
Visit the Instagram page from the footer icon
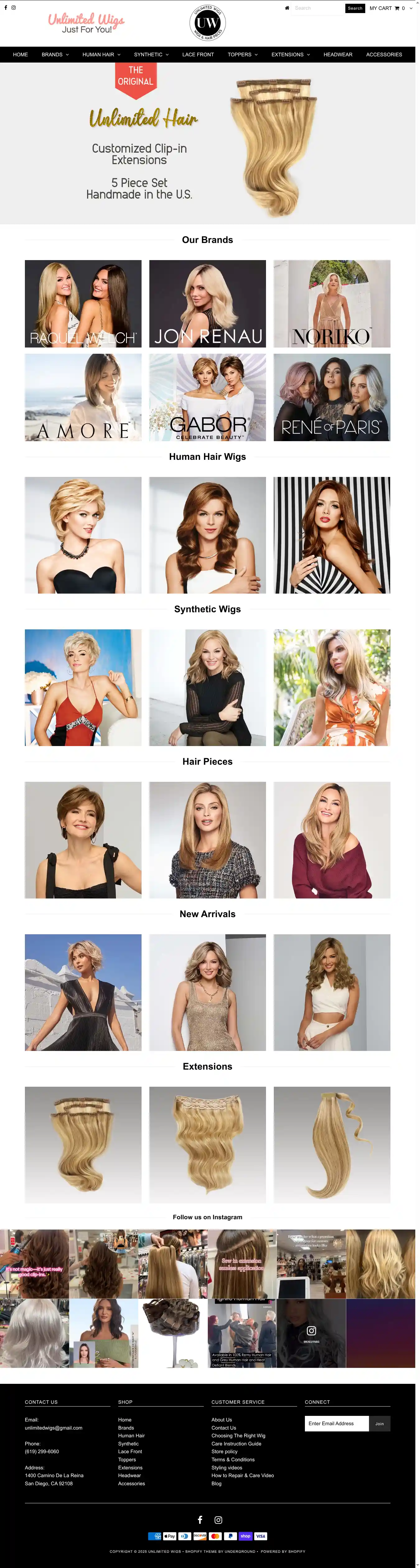(x=218, y=1520)
